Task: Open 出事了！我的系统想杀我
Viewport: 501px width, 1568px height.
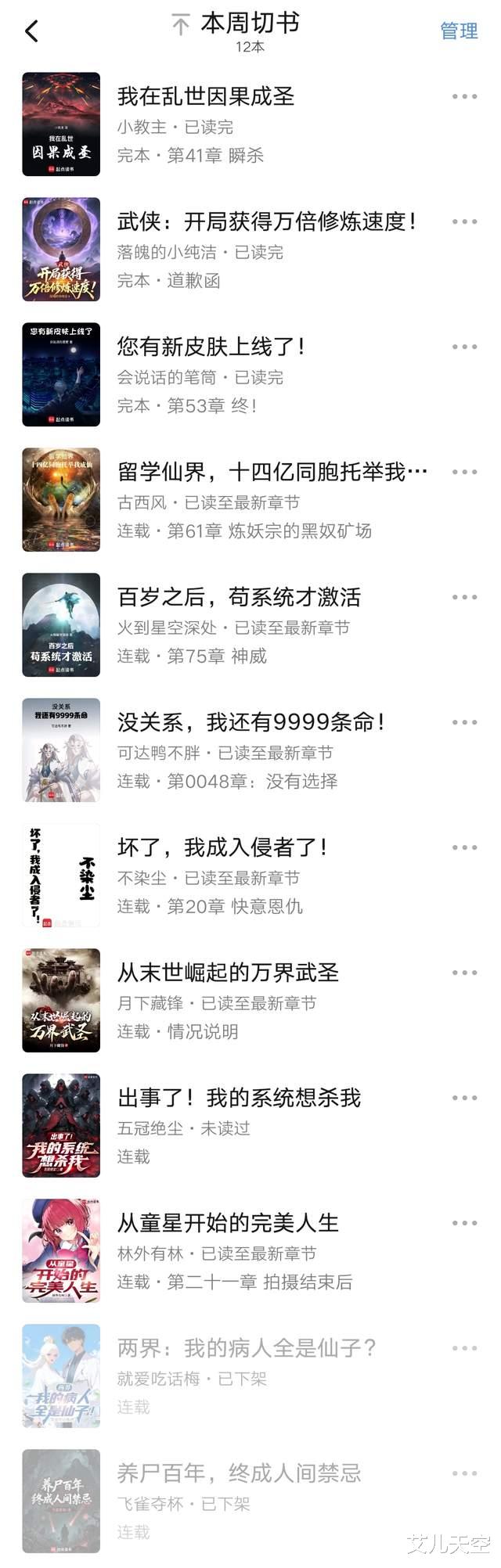Action: [238, 1098]
